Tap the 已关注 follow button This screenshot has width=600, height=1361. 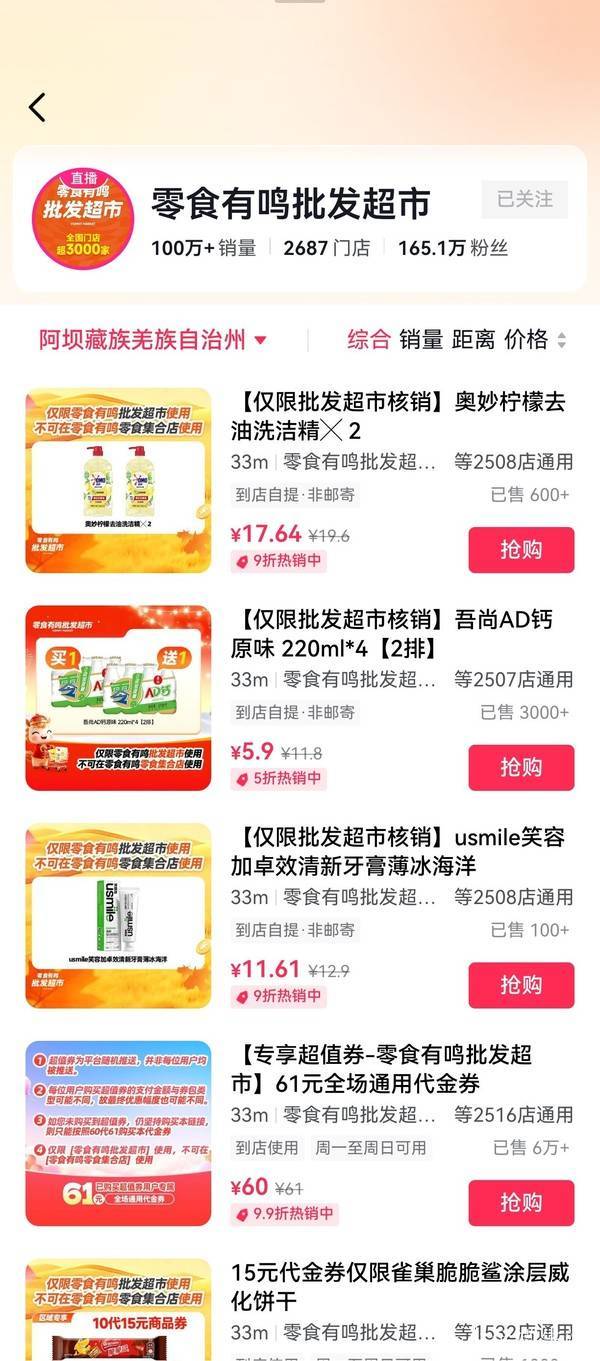(x=524, y=200)
